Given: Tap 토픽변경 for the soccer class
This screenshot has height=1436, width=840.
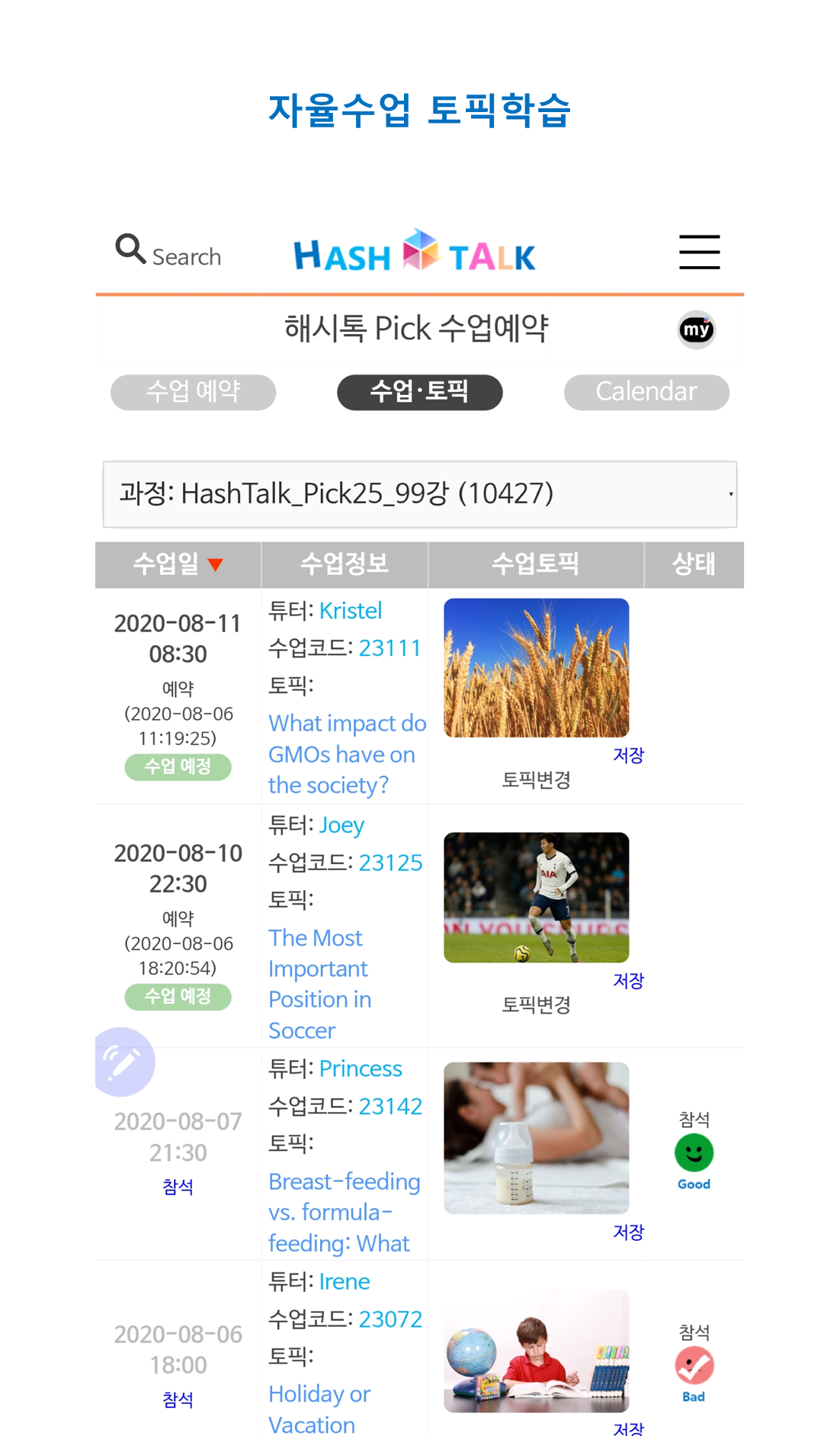Looking at the screenshot, I should click(x=536, y=1004).
